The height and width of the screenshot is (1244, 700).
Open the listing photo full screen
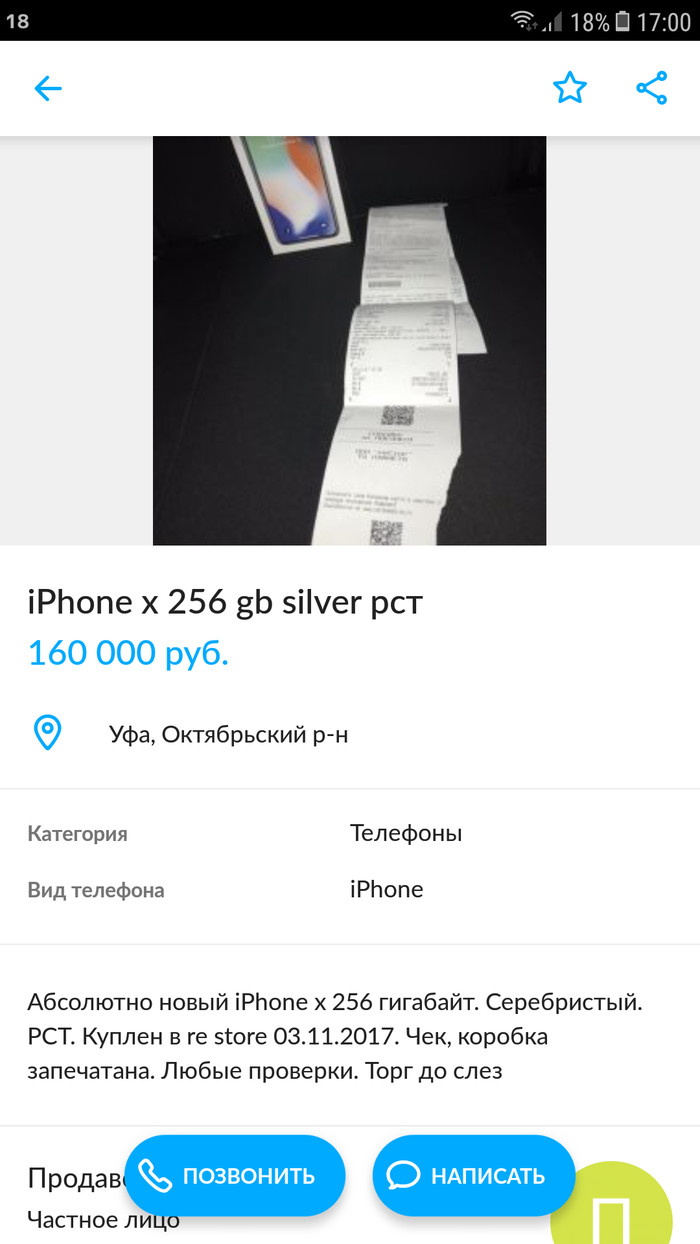pos(349,340)
